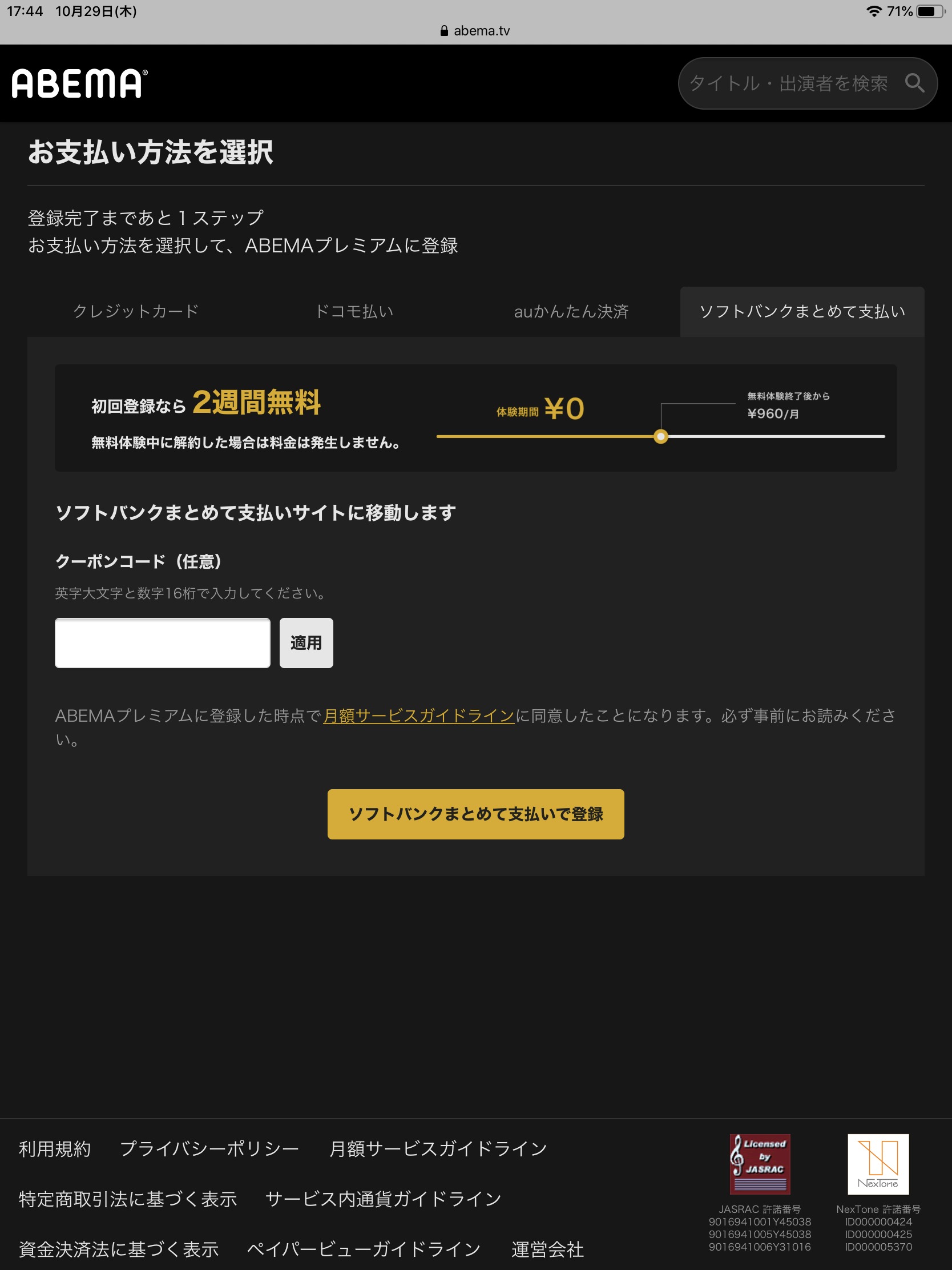
Task: View 特定商取引法に基づく表示 page
Action: [x=127, y=1199]
